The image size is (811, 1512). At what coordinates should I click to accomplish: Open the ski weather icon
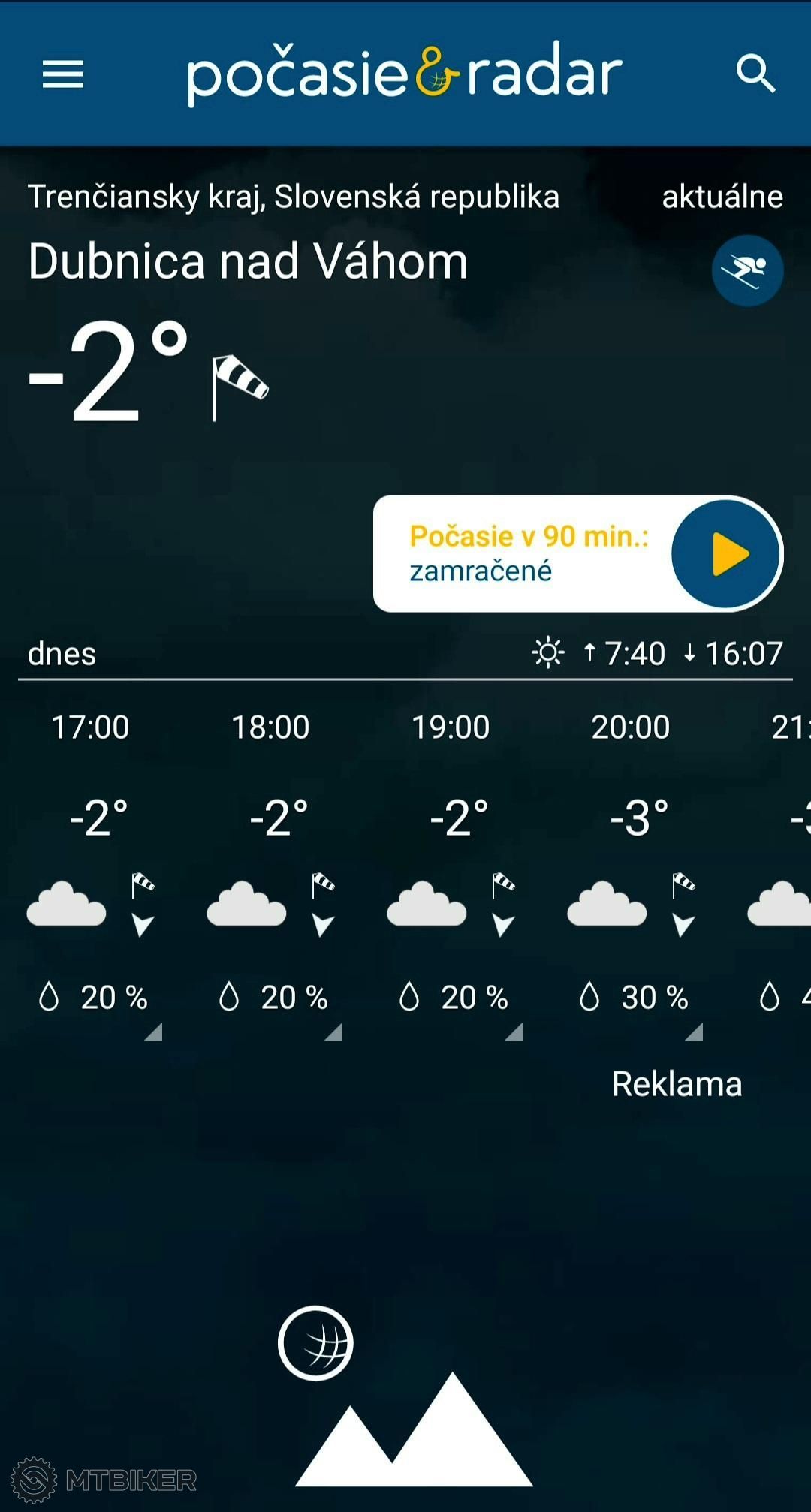click(747, 270)
